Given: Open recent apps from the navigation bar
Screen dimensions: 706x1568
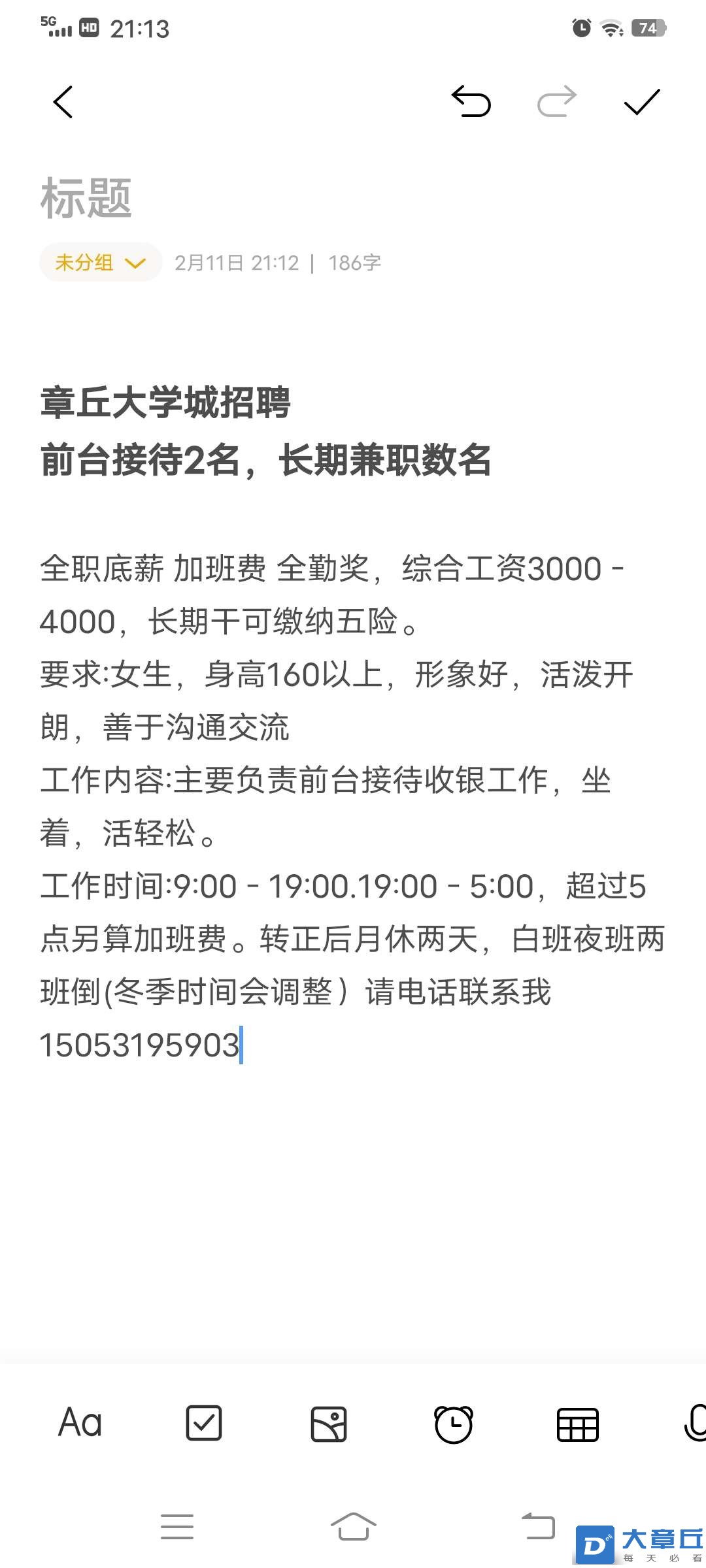Looking at the screenshot, I should [x=177, y=1527].
